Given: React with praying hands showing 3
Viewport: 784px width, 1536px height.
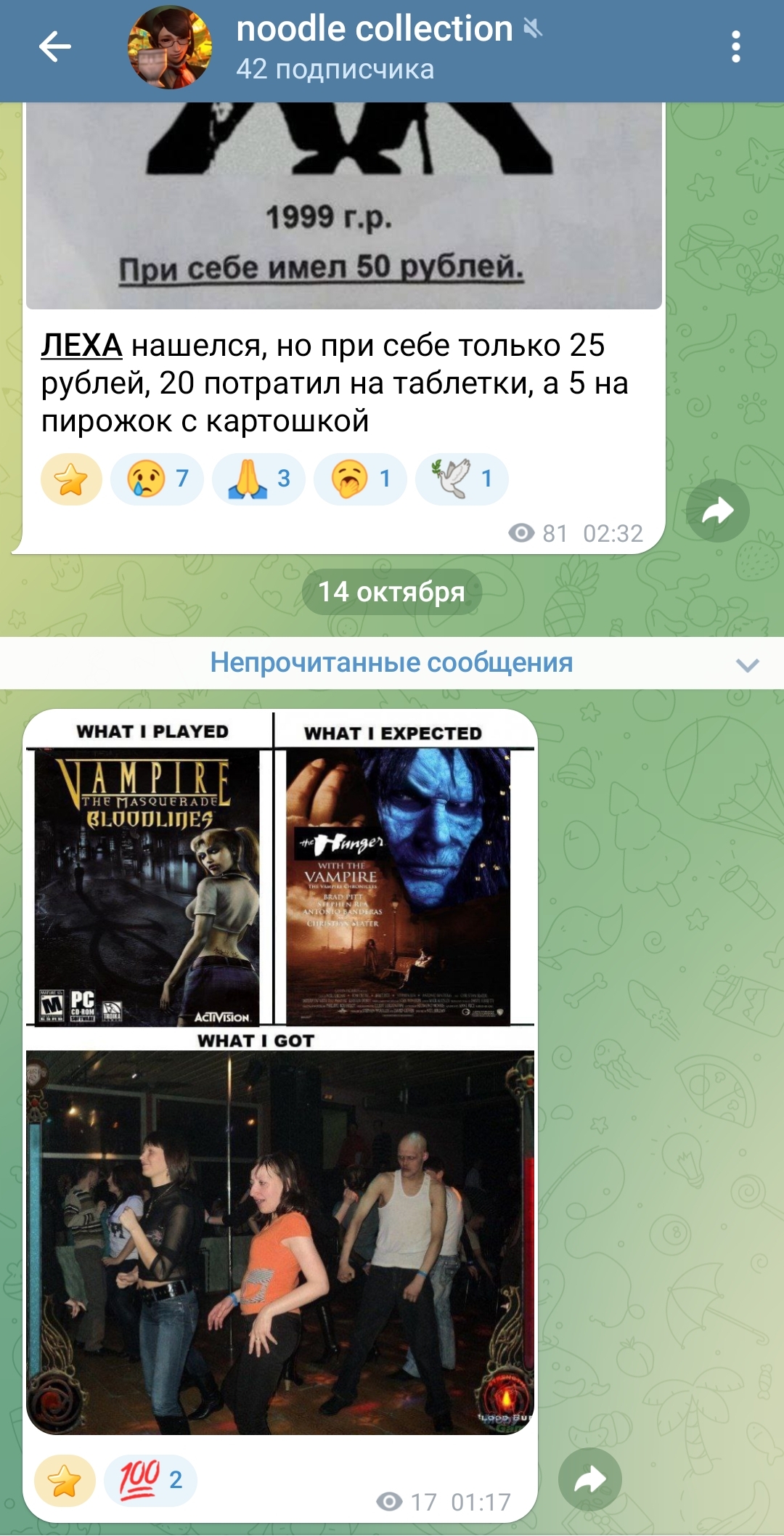Looking at the screenshot, I should (x=258, y=479).
